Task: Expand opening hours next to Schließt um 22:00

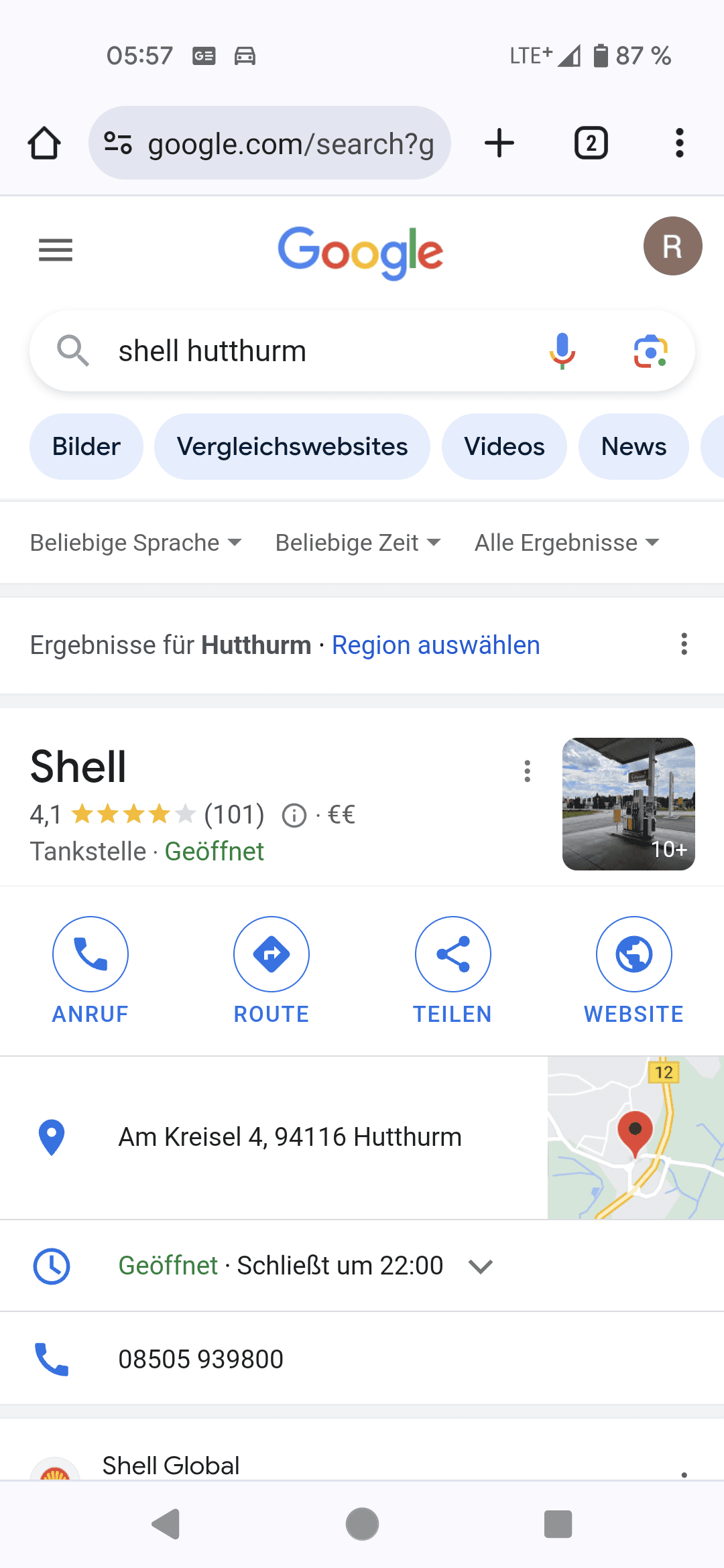Action: [x=481, y=1266]
